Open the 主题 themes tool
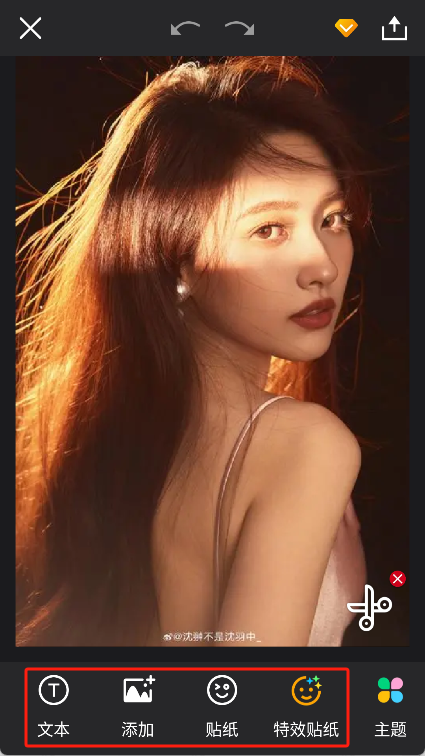 click(390, 707)
